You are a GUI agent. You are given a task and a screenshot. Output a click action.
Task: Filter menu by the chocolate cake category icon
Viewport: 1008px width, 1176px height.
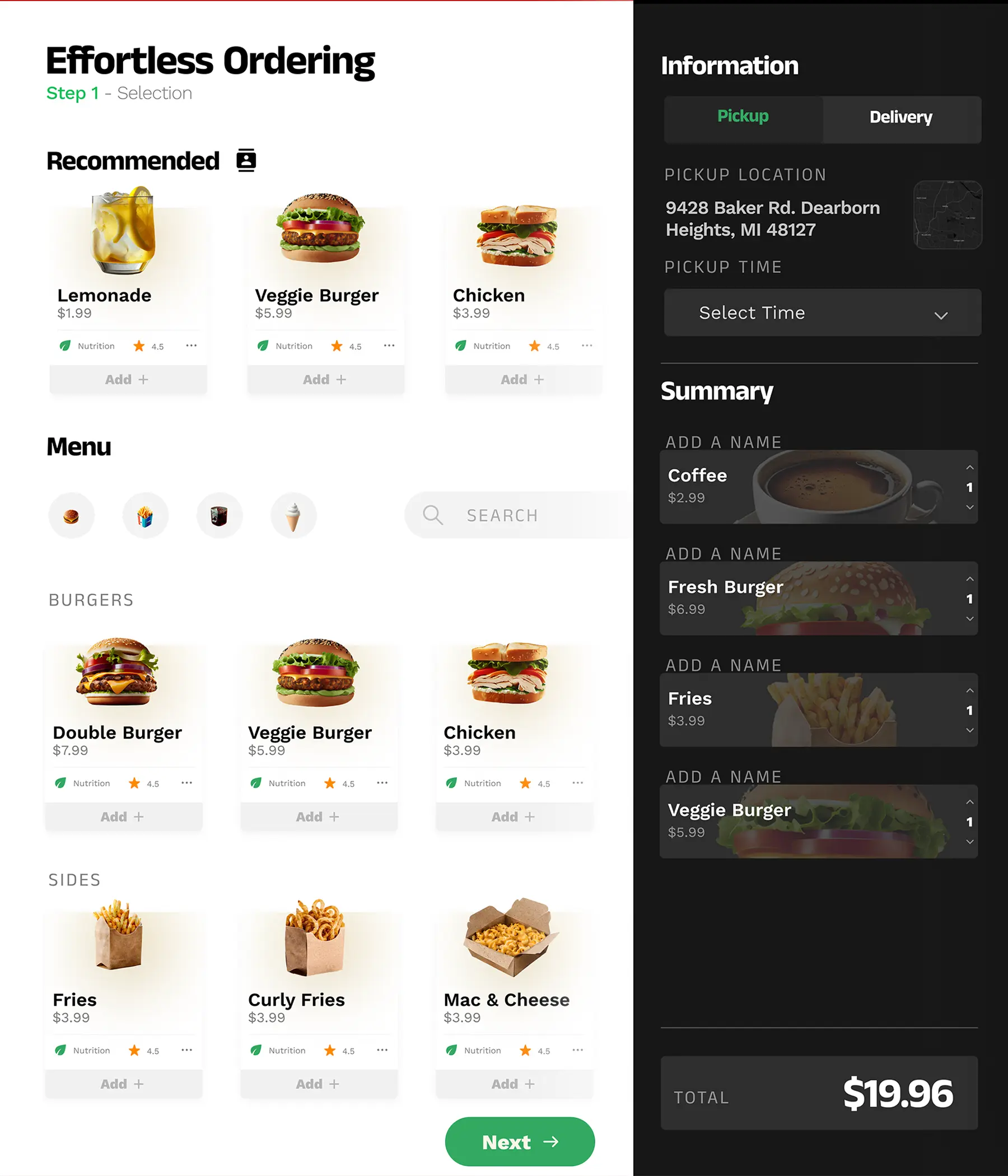point(219,516)
